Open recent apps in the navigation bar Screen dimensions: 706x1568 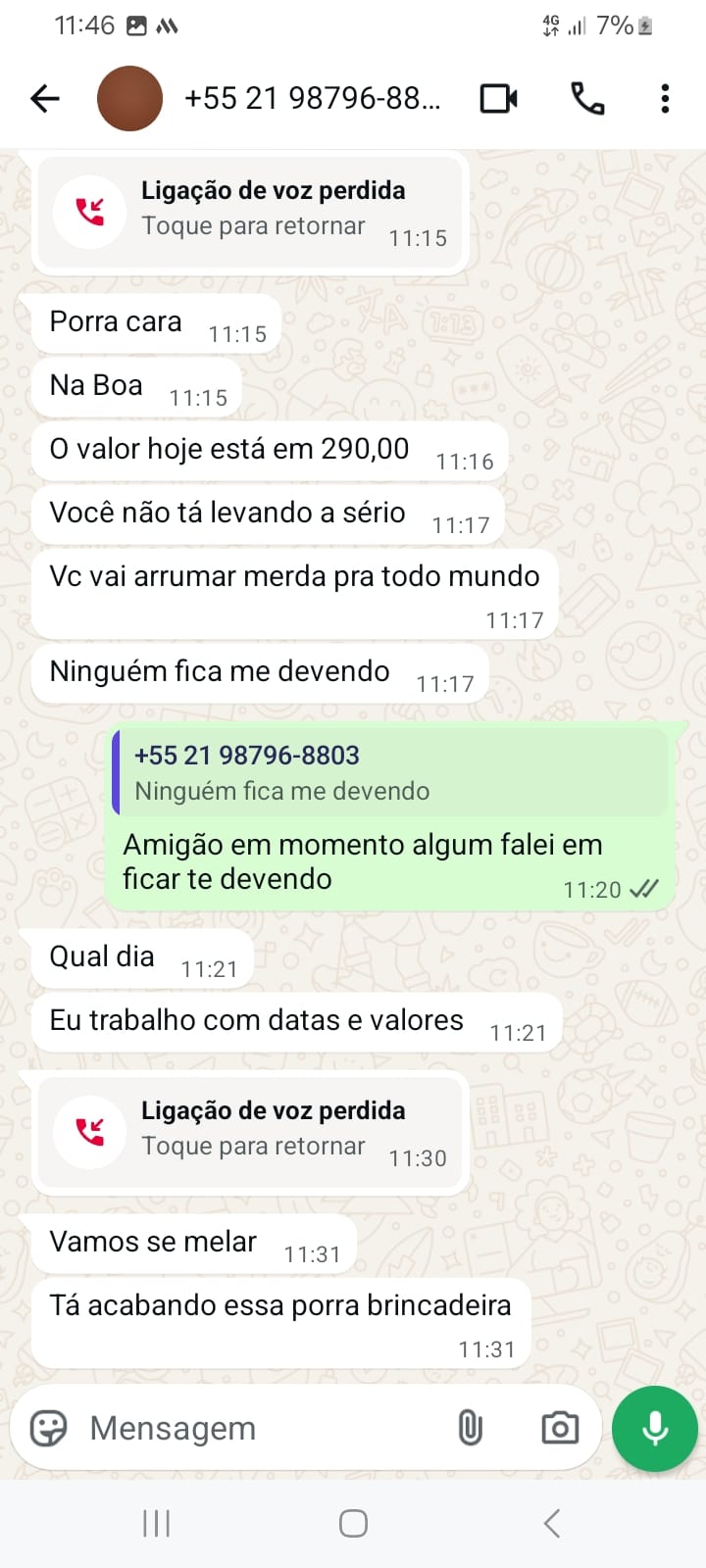click(x=157, y=1523)
